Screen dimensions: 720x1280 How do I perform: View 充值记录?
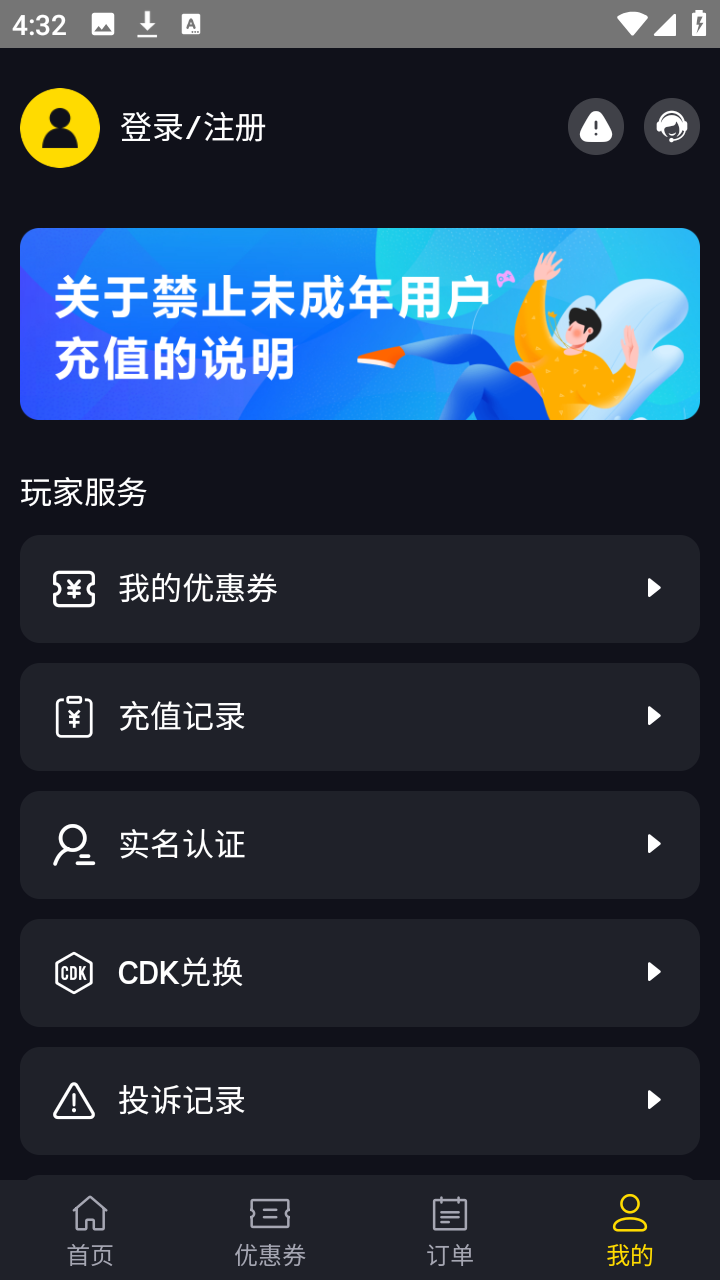[x=360, y=716]
